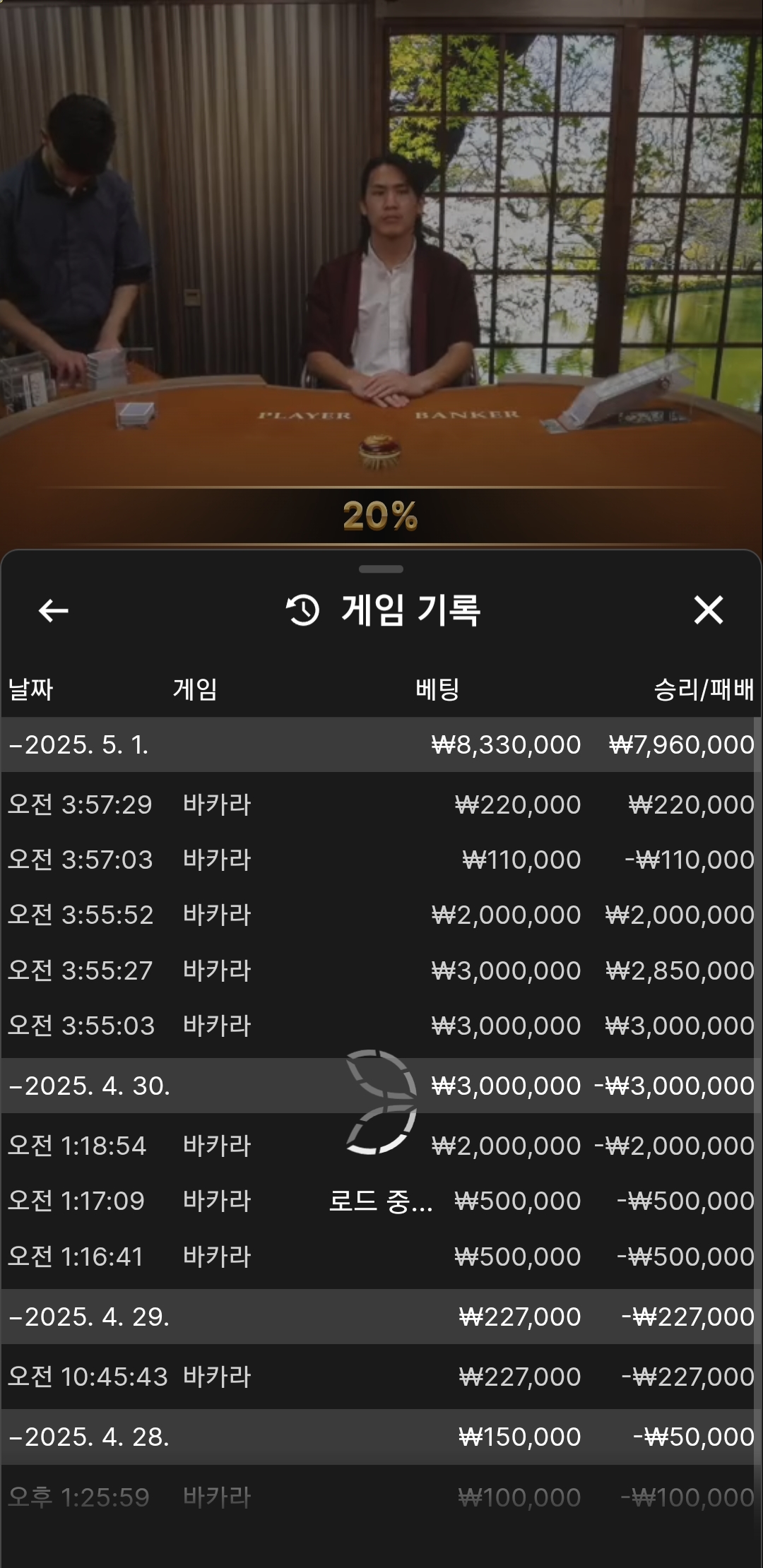
Task: Close the game history panel
Action: [x=708, y=610]
